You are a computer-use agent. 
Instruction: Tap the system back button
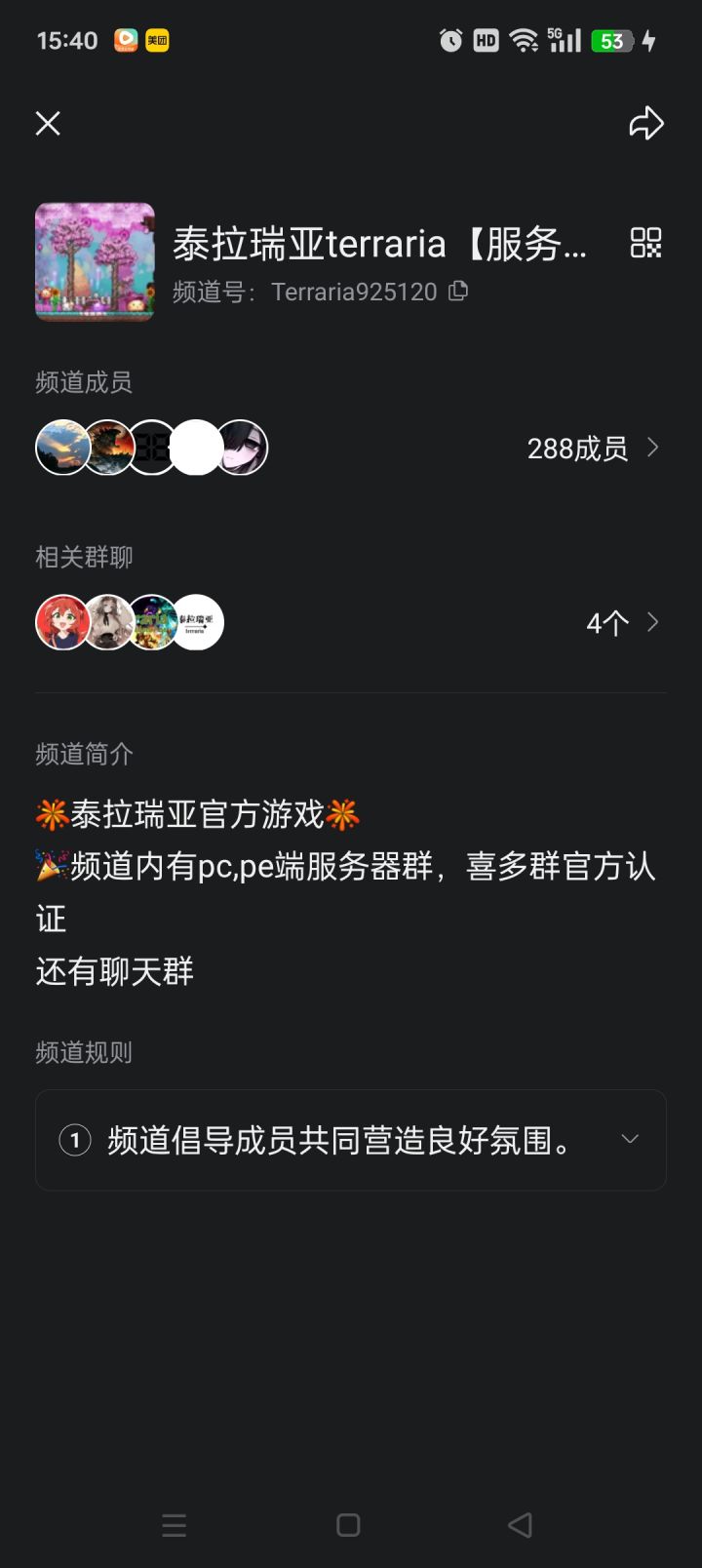521,1525
